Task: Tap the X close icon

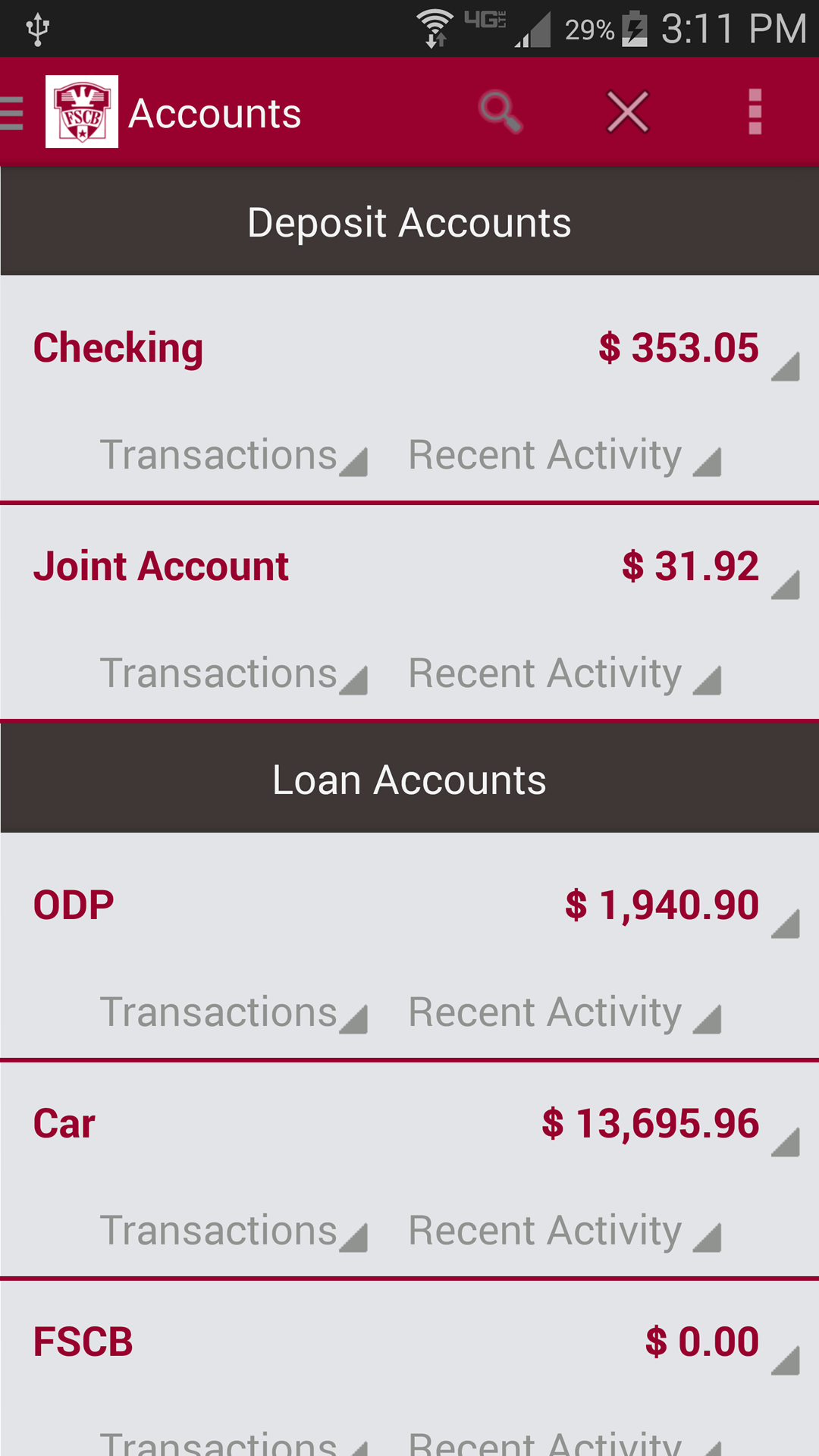Action: [x=628, y=112]
